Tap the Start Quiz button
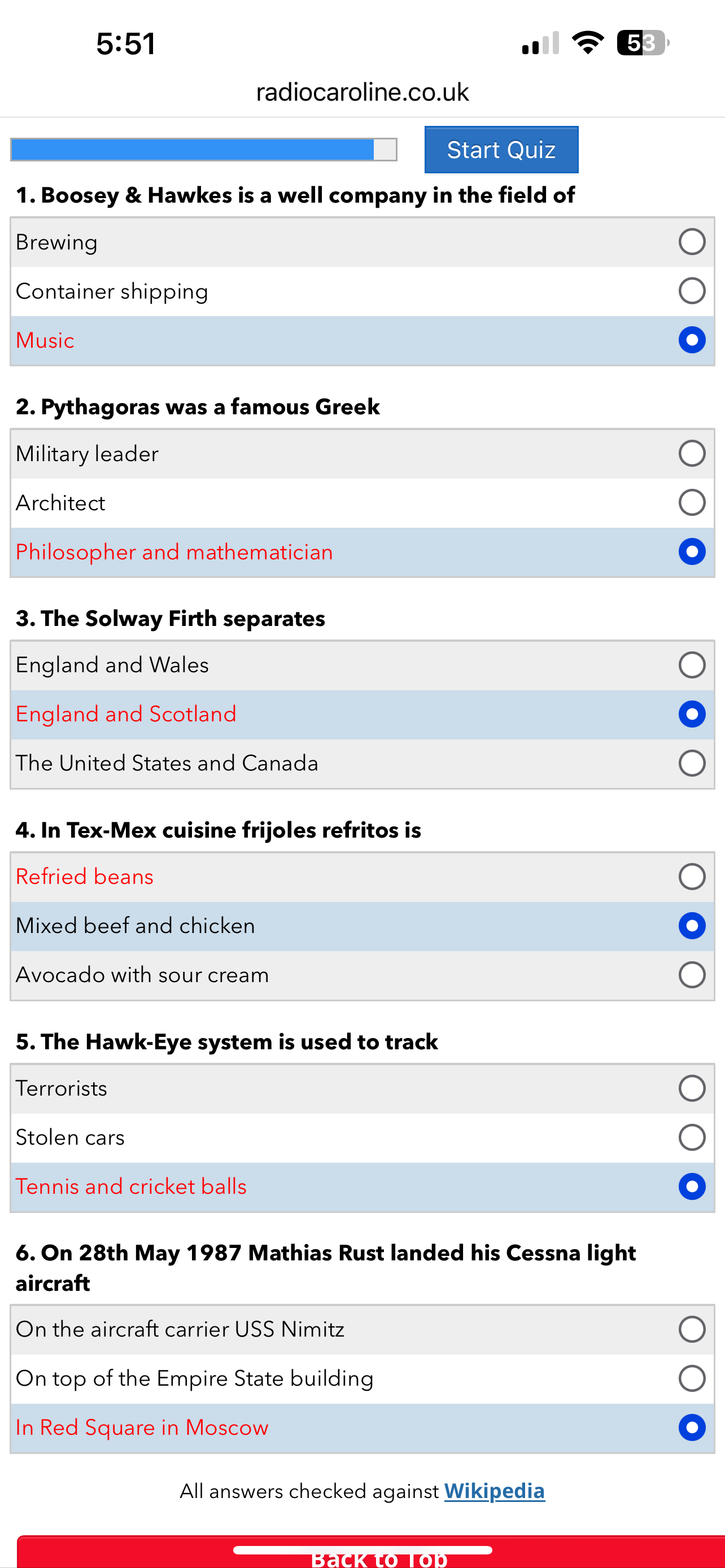The image size is (725, 1568). (501, 150)
